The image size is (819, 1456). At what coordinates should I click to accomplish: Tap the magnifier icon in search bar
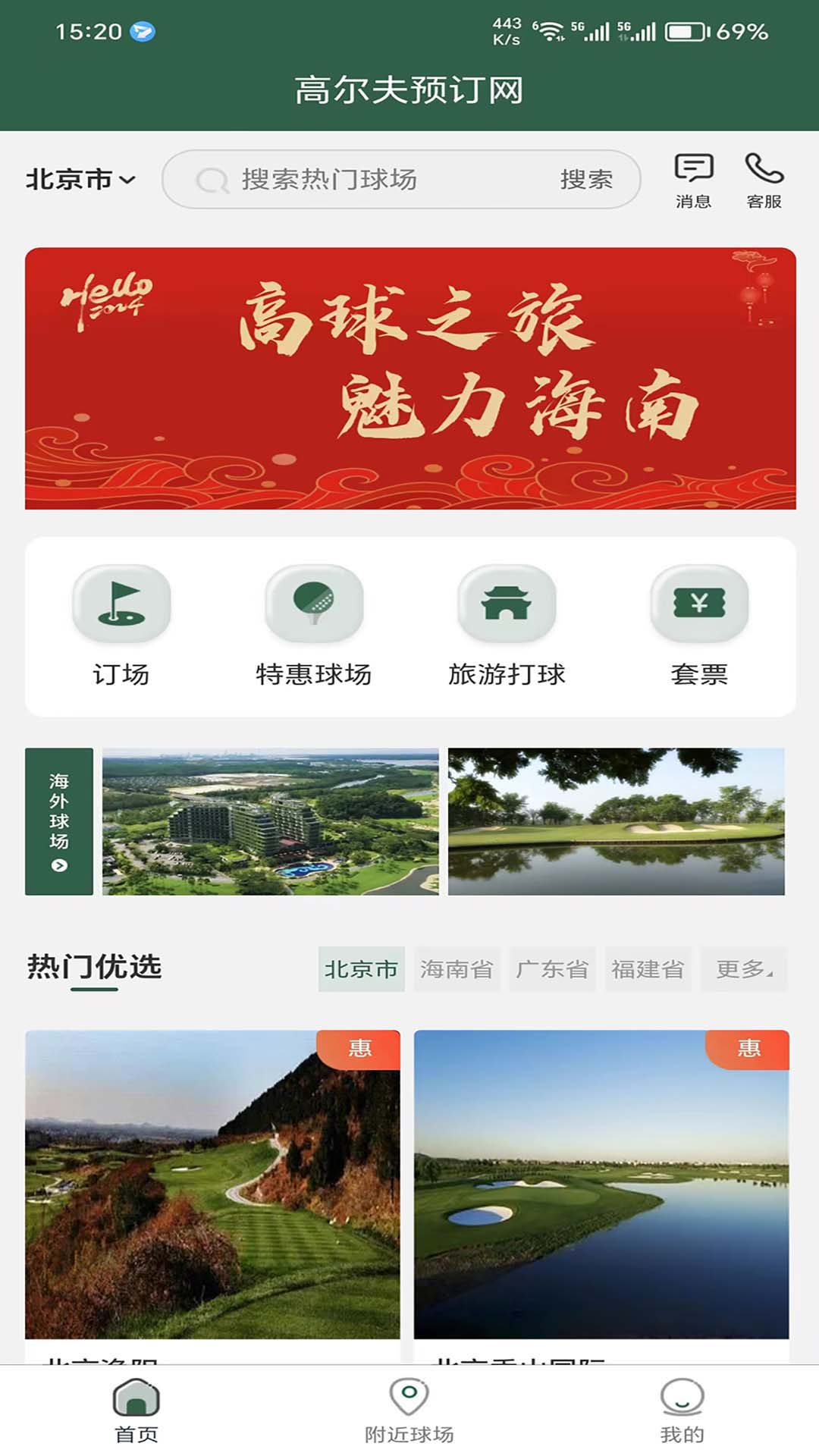212,180
